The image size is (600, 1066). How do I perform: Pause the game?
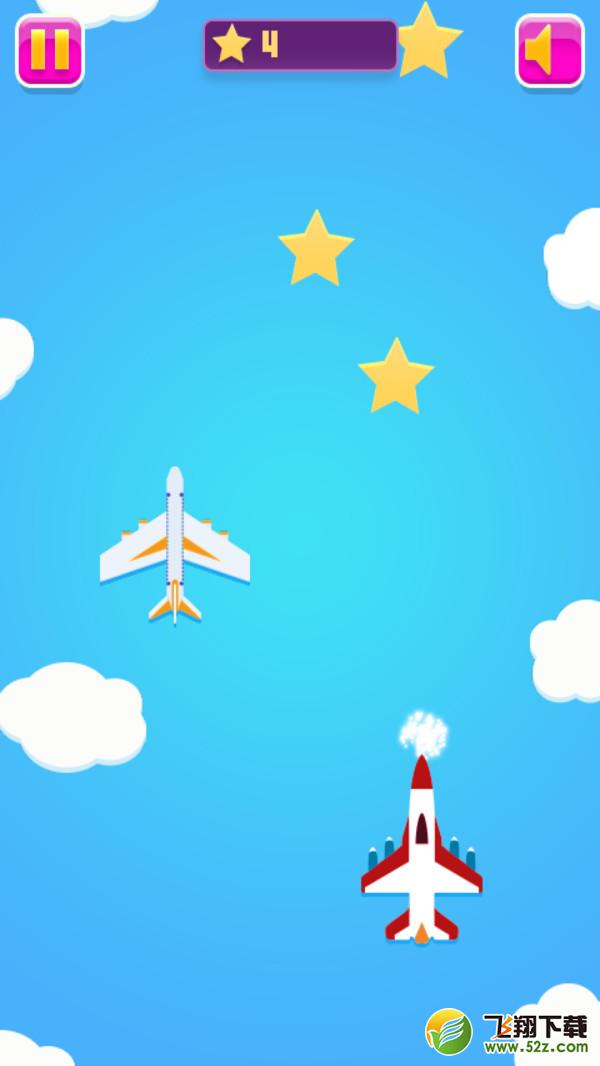(50, 52)
